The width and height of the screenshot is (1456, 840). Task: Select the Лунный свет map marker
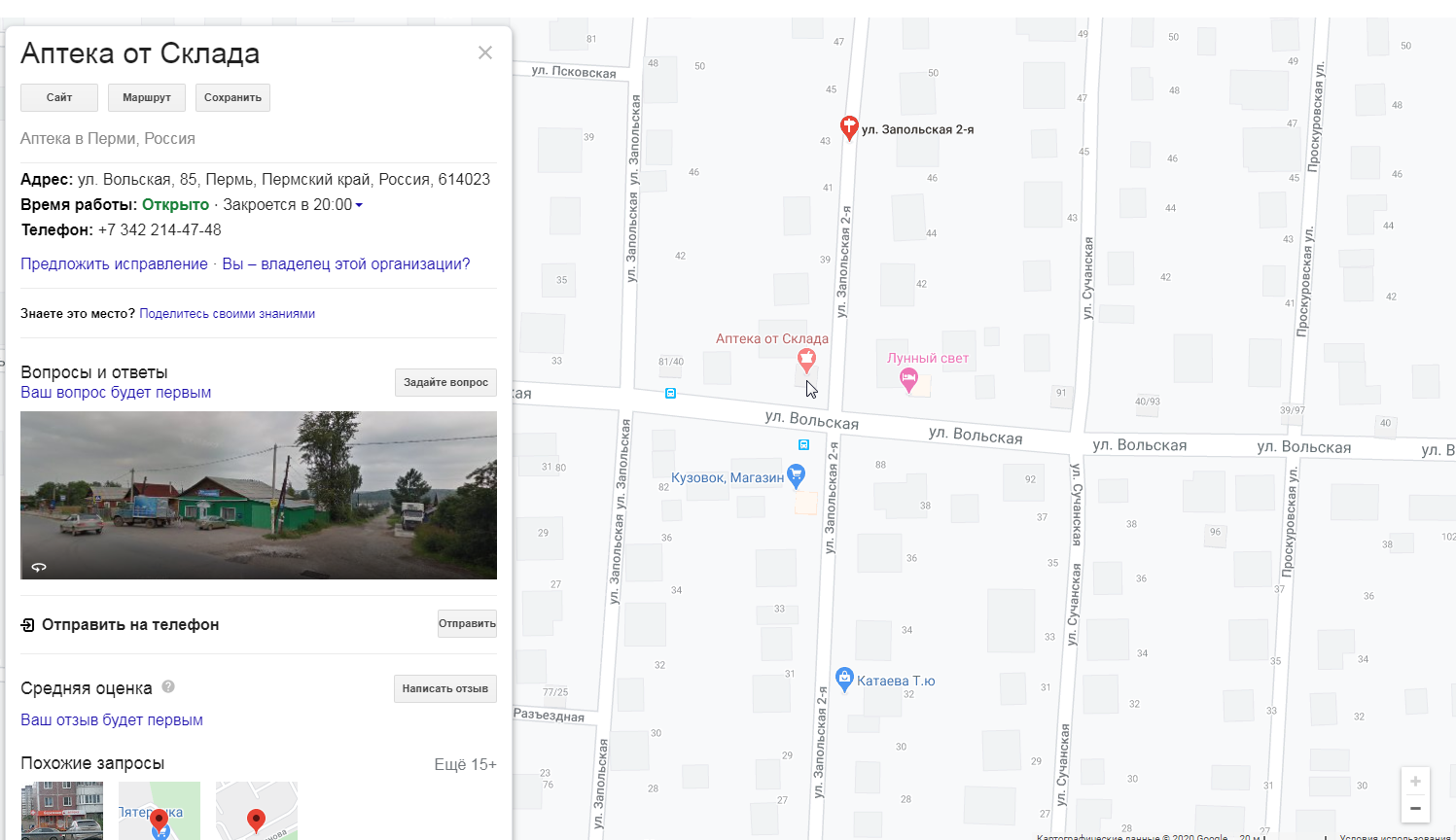click(x=908, y=378)
